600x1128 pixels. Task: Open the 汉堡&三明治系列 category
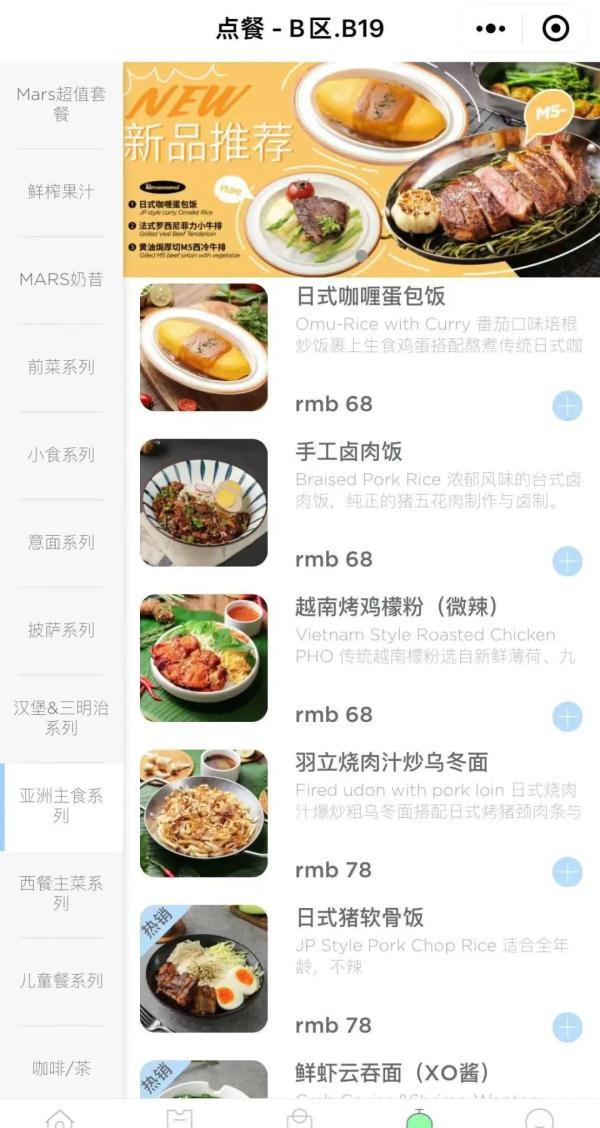61,717
